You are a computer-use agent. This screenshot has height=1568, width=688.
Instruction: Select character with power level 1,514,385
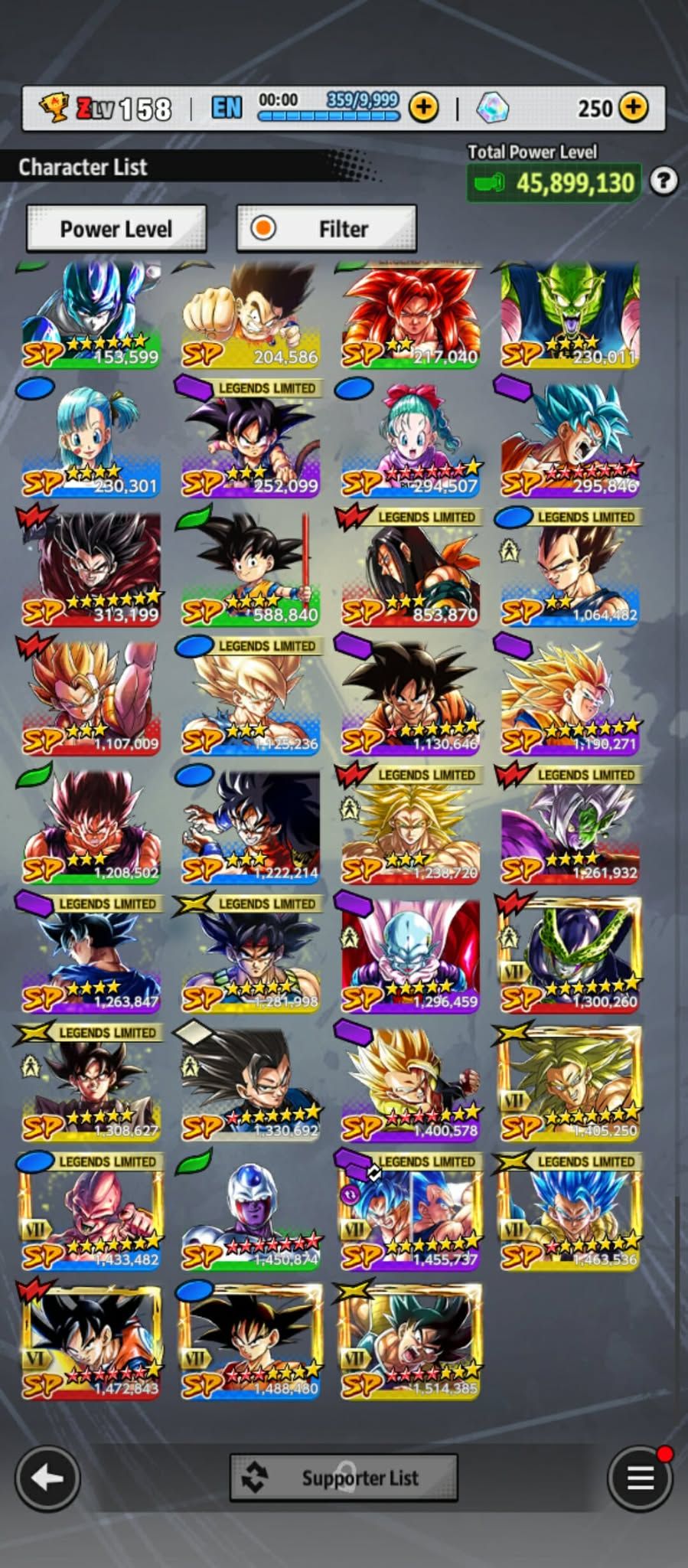point(410,1341)
